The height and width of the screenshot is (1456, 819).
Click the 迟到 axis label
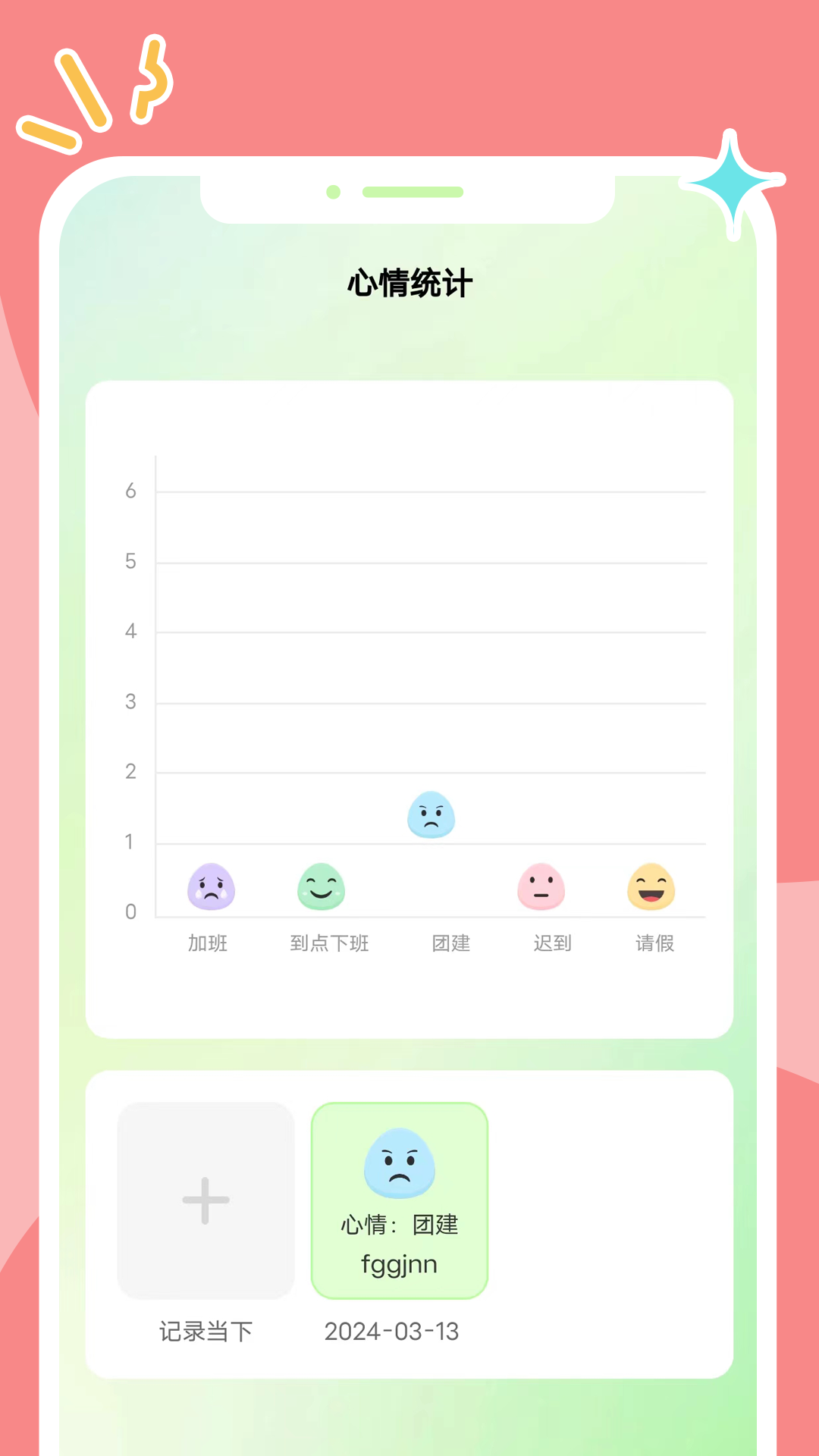click(551, 944)
